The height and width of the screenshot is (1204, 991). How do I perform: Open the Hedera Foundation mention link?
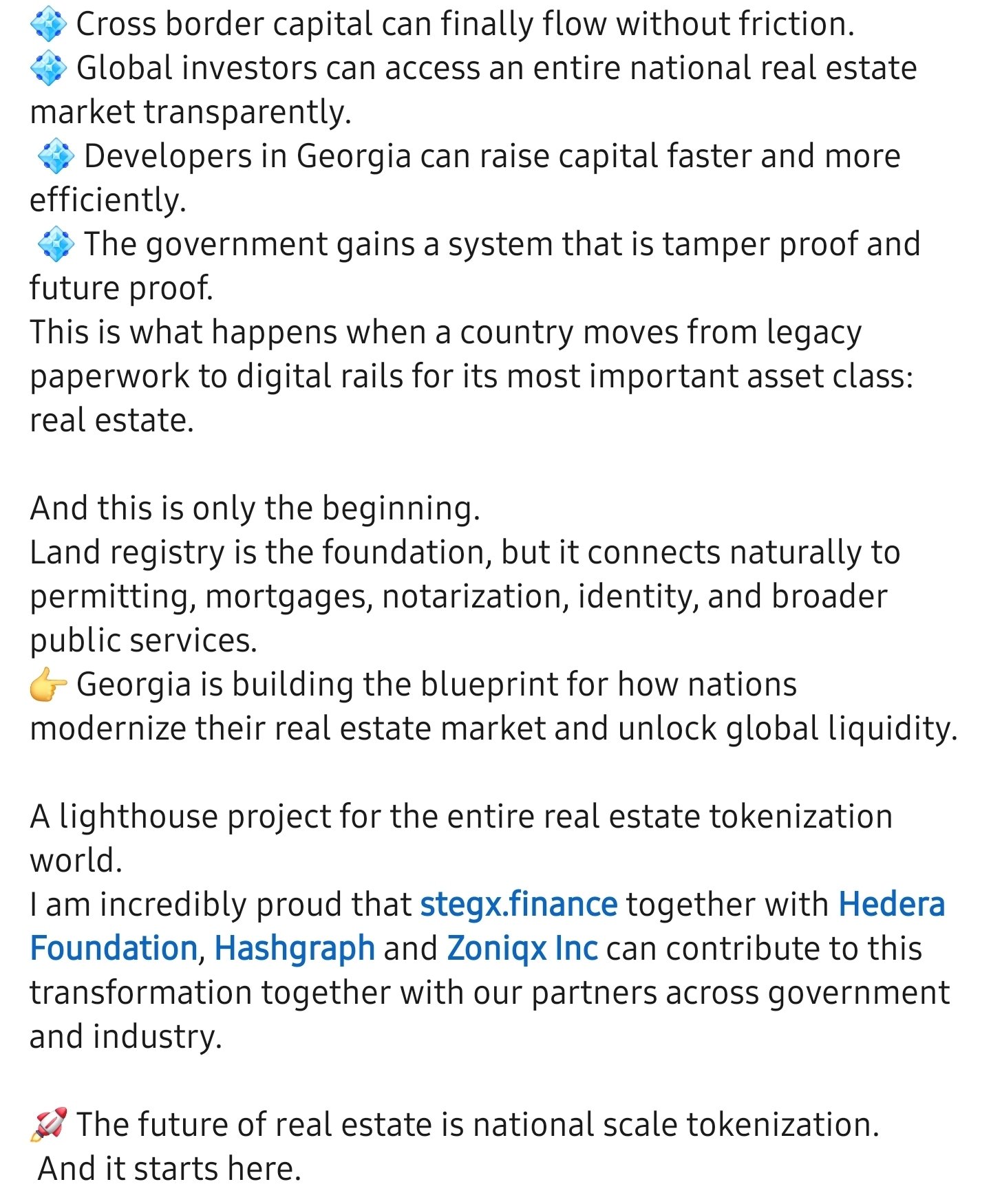click(891, 904)
